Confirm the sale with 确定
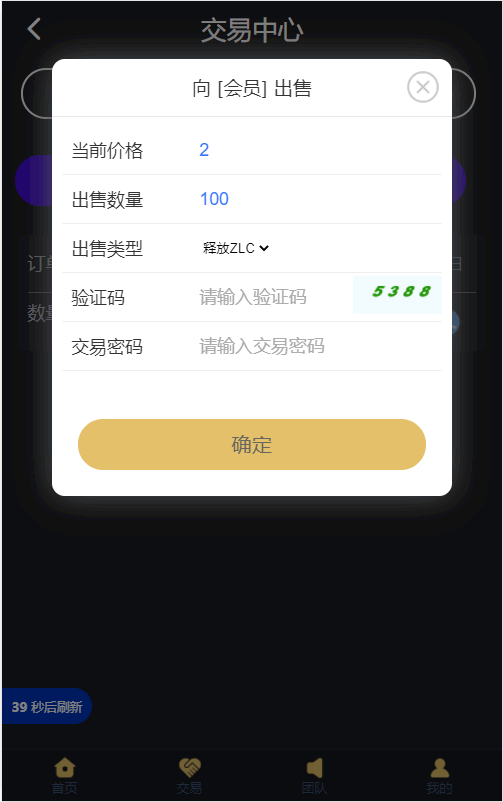503x802 pixels. pyautogui.click(x=252, y=444)
